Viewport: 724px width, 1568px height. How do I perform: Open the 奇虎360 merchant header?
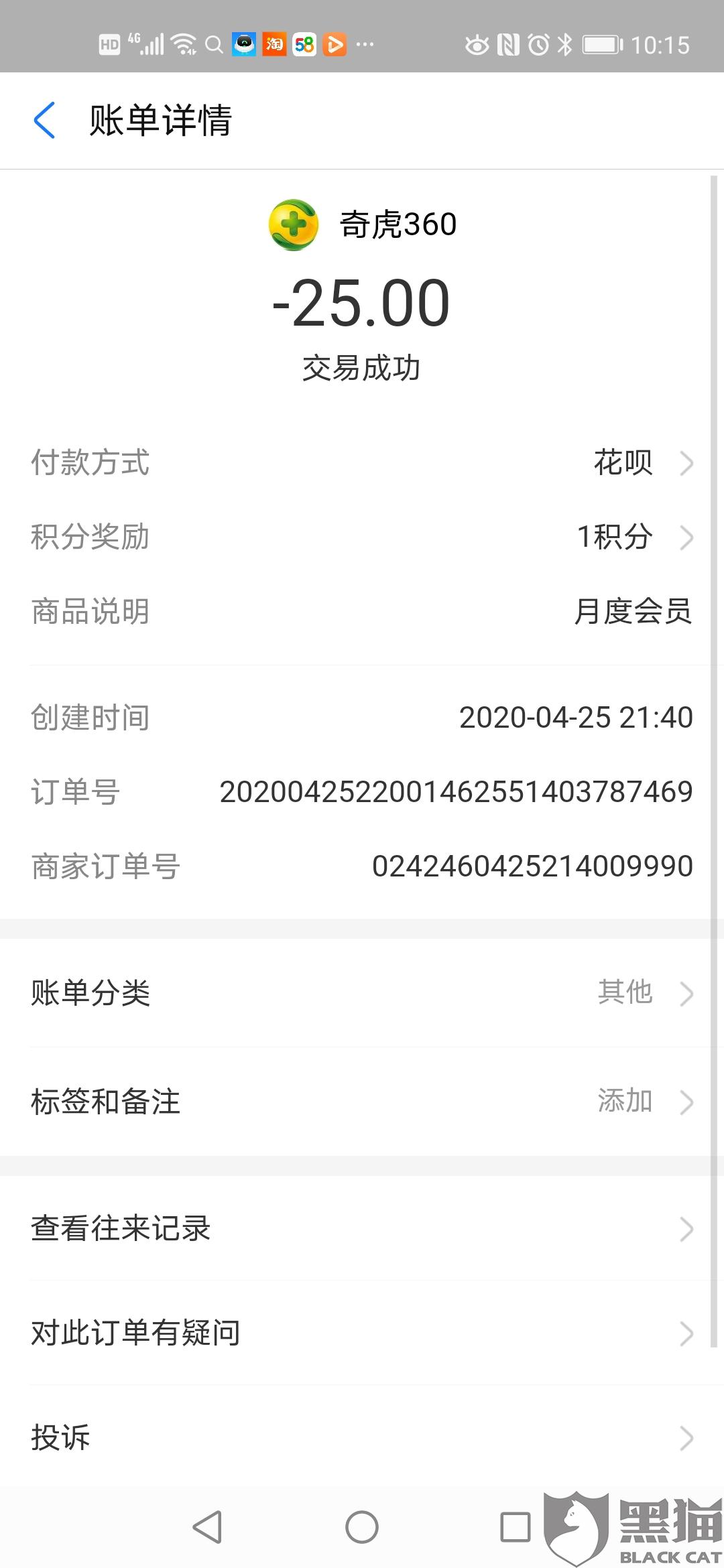click(x=362, y=224)
